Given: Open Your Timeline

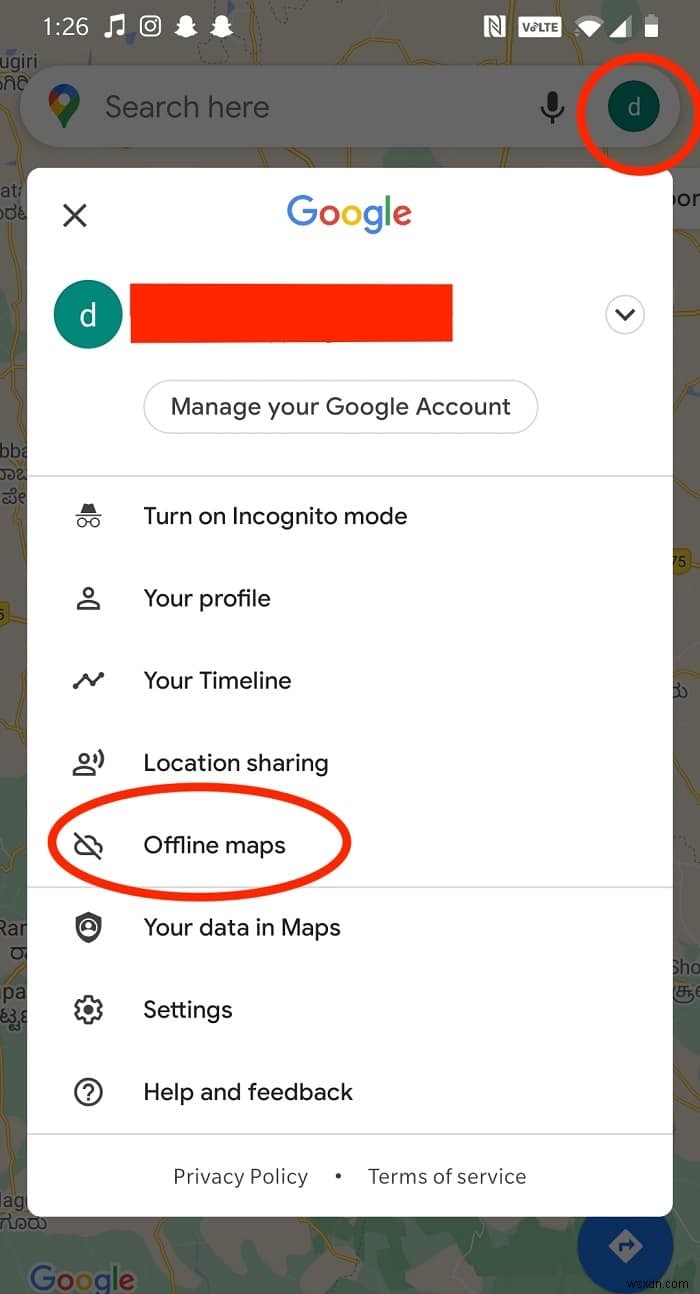Looking at the screenshot, I should 217,680.
